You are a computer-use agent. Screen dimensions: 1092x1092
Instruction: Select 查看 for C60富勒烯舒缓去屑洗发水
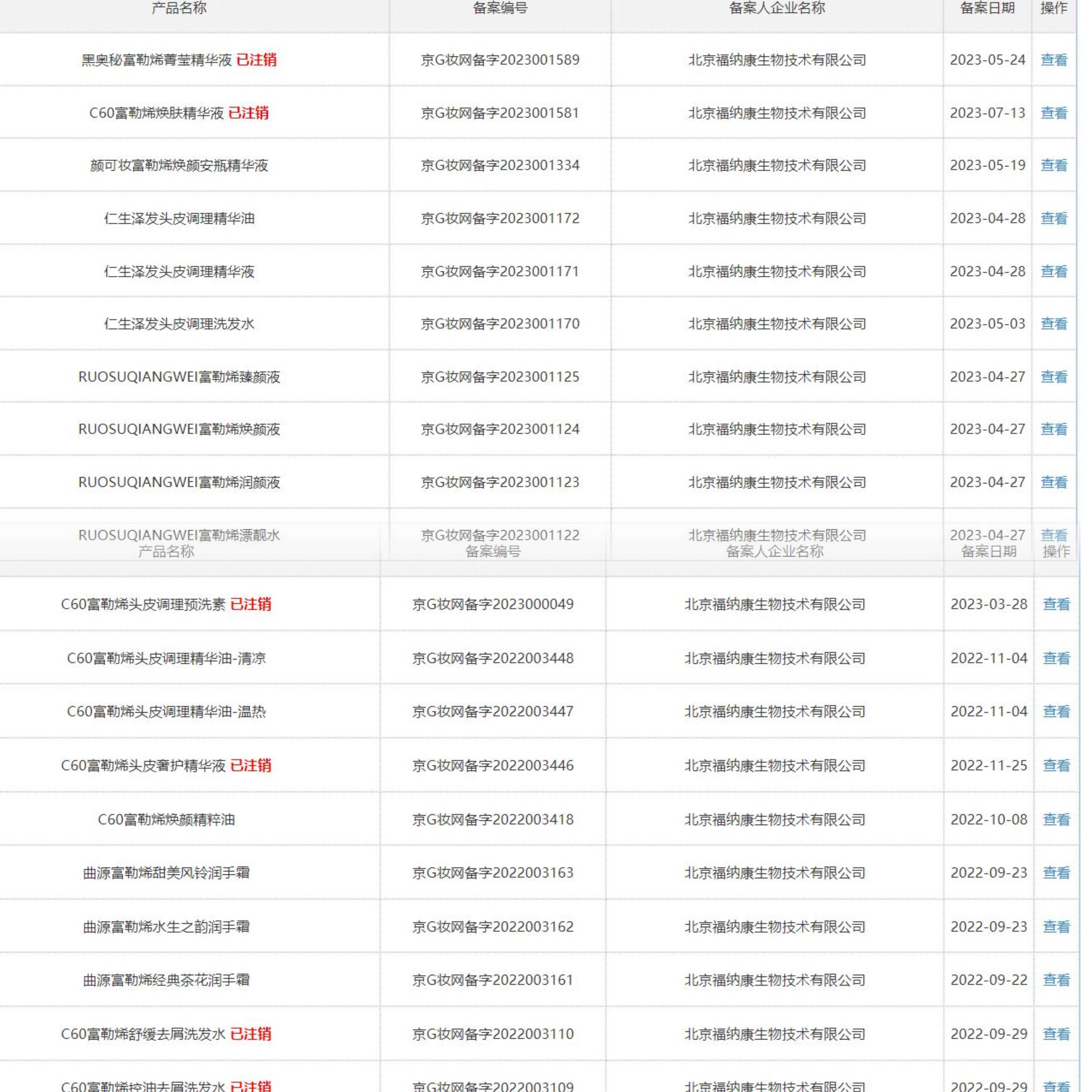1056,1034
